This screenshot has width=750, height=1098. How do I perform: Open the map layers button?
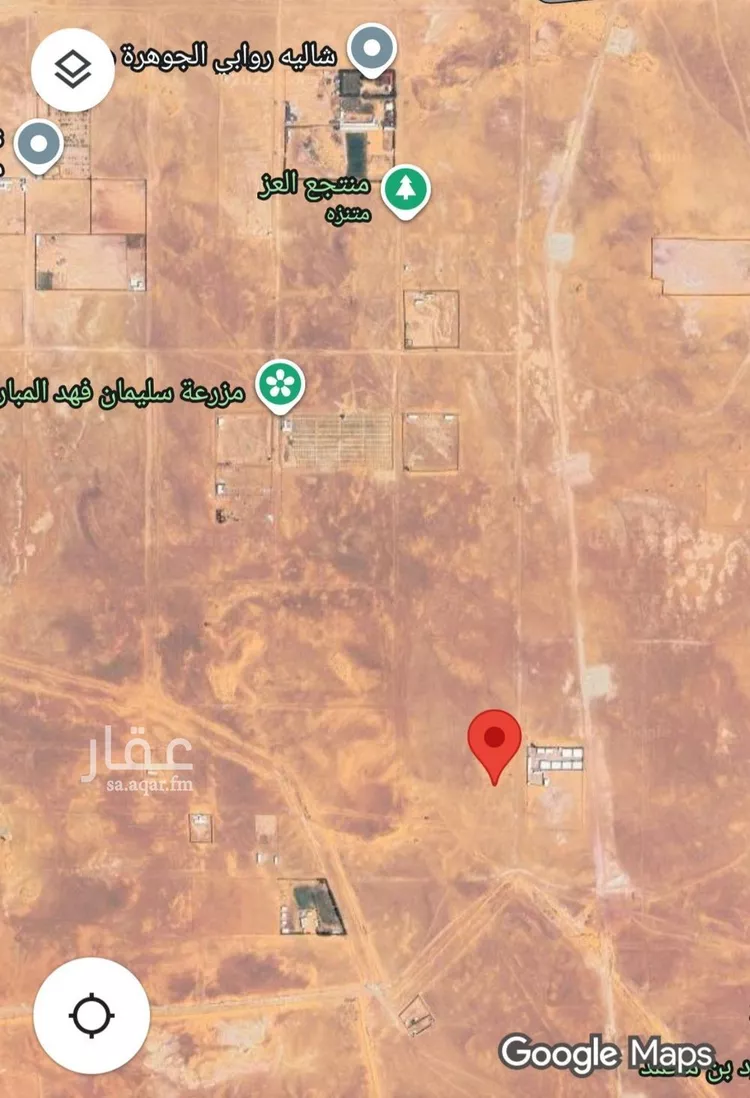[72, 69]
